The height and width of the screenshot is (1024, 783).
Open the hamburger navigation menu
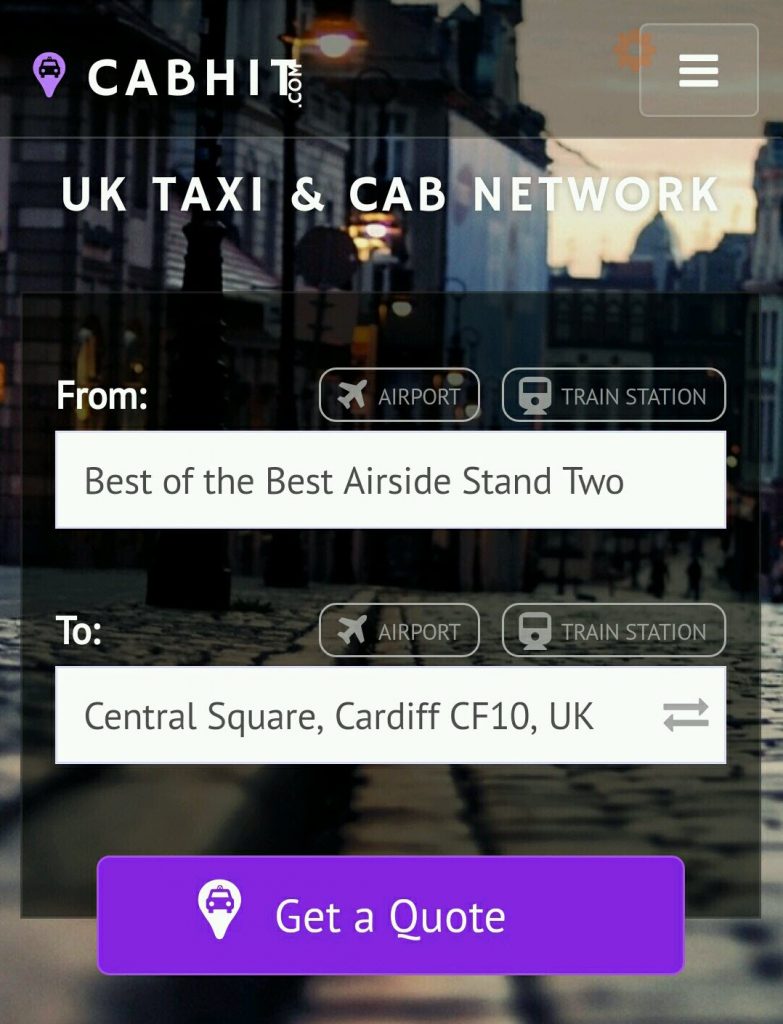tap(698, 70)
